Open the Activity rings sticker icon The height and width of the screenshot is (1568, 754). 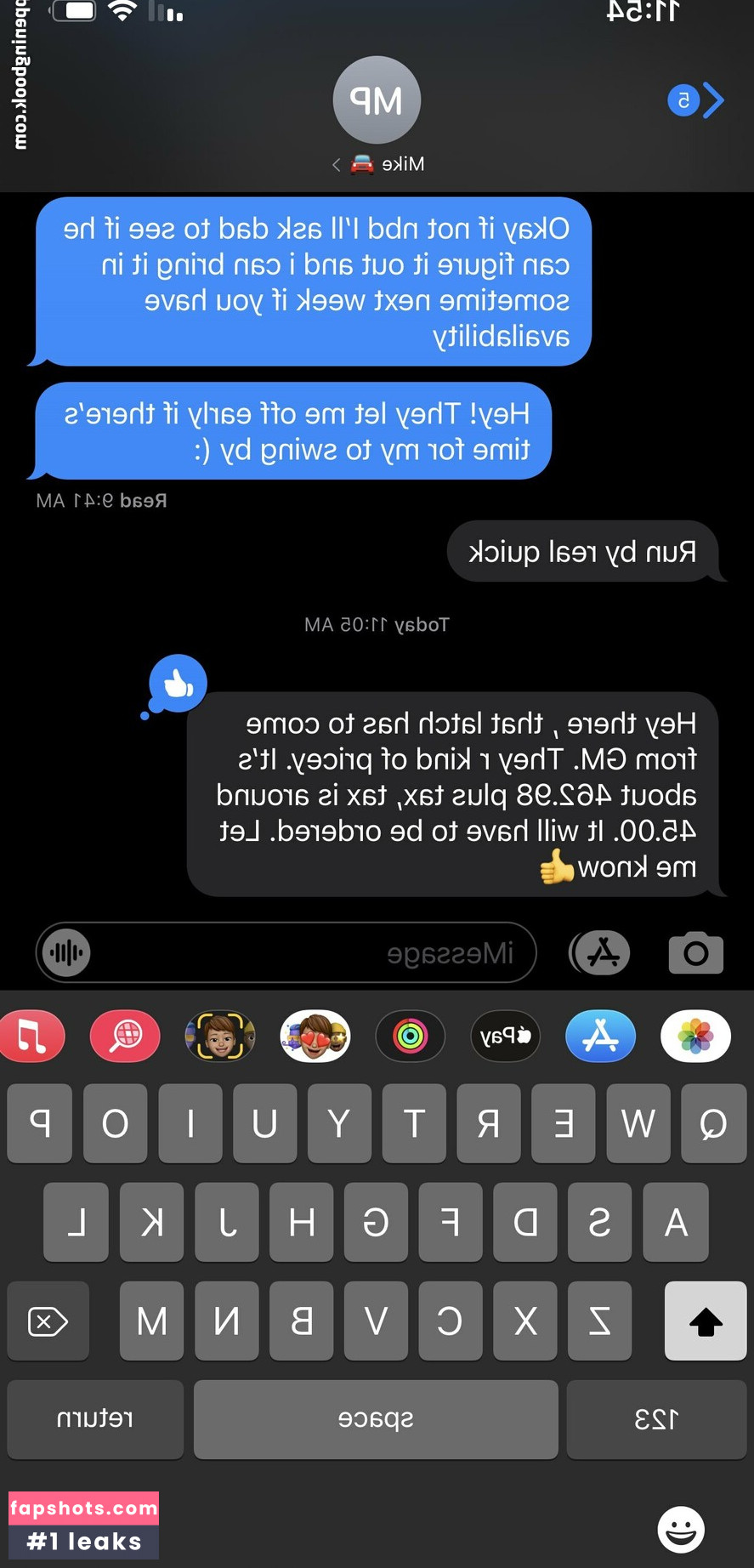[x=411, y=1037]
